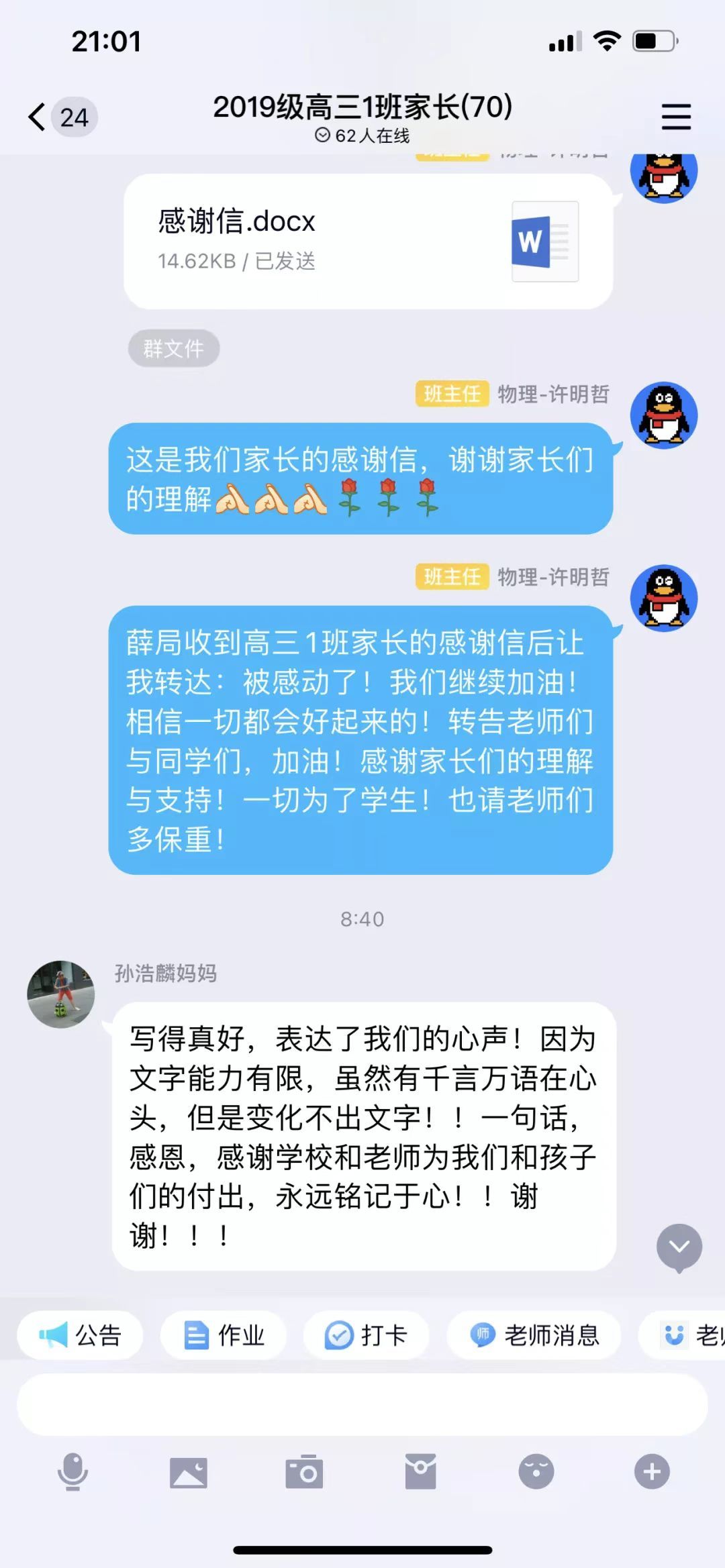Open the camera to take photo
Image resolution: width=725 pixels, height=1568 pixels.
[305, 1472]
